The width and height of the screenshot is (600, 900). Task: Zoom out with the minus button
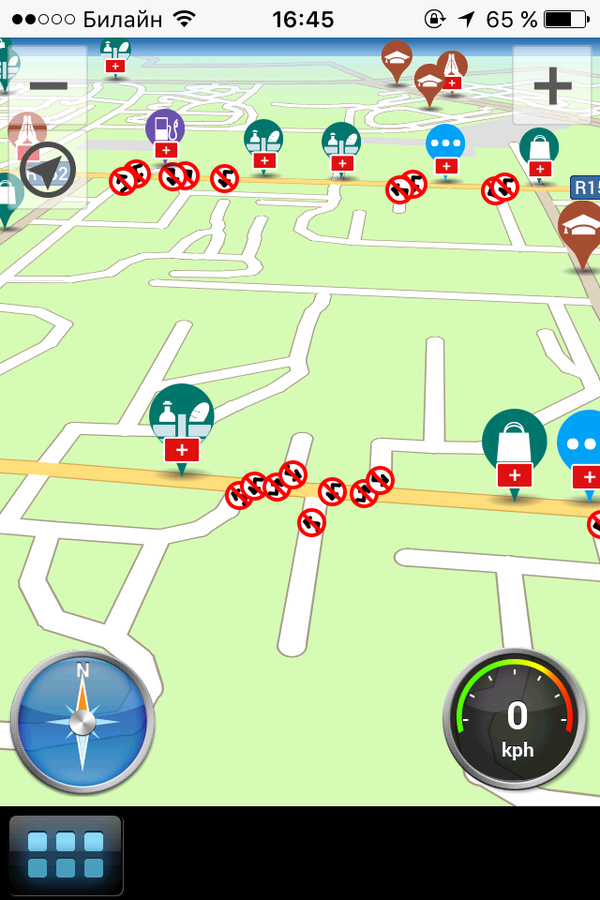[x=48, y=85]
